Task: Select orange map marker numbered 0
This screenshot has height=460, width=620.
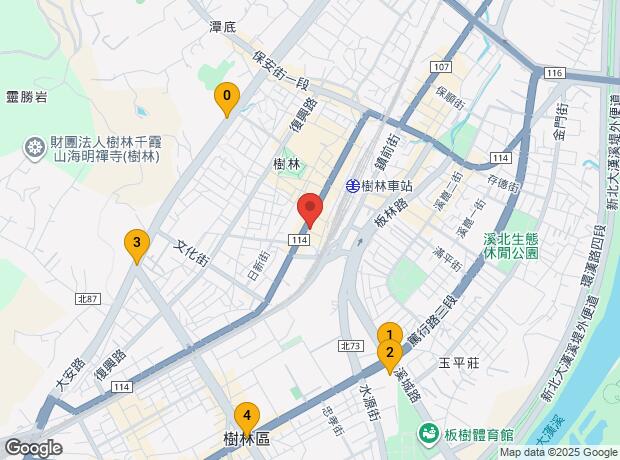Action: point(227,98)
